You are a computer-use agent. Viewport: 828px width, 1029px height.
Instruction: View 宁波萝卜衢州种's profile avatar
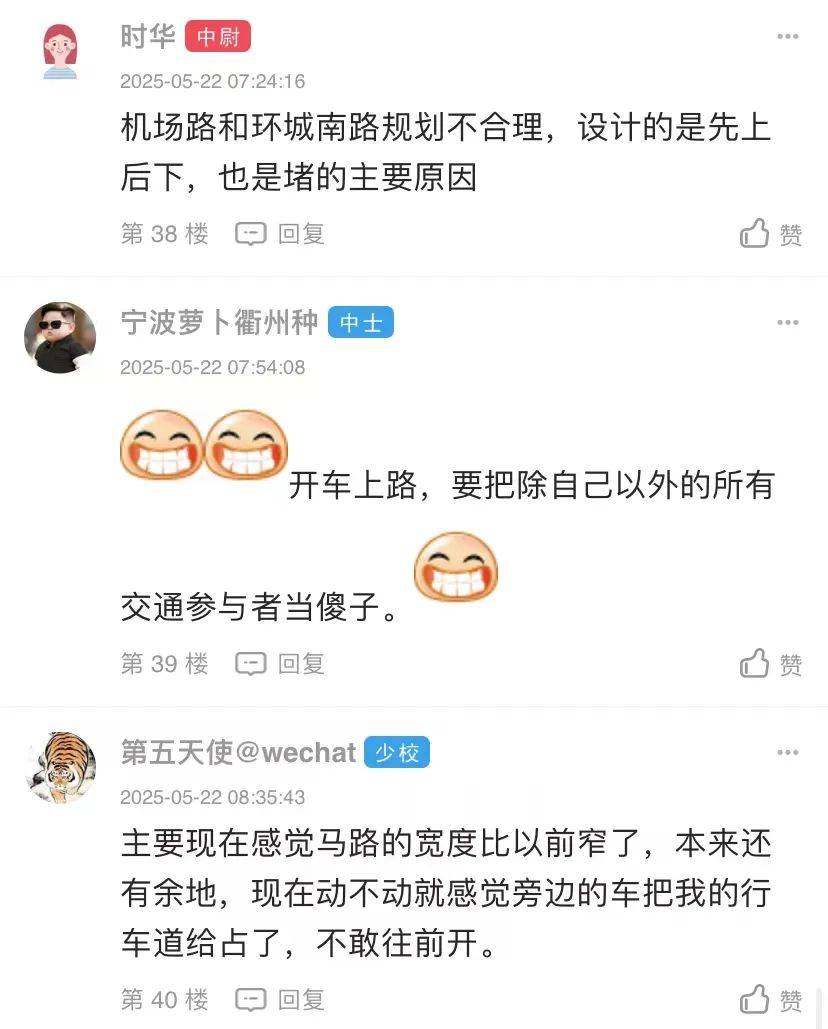[x=60, y=338]
